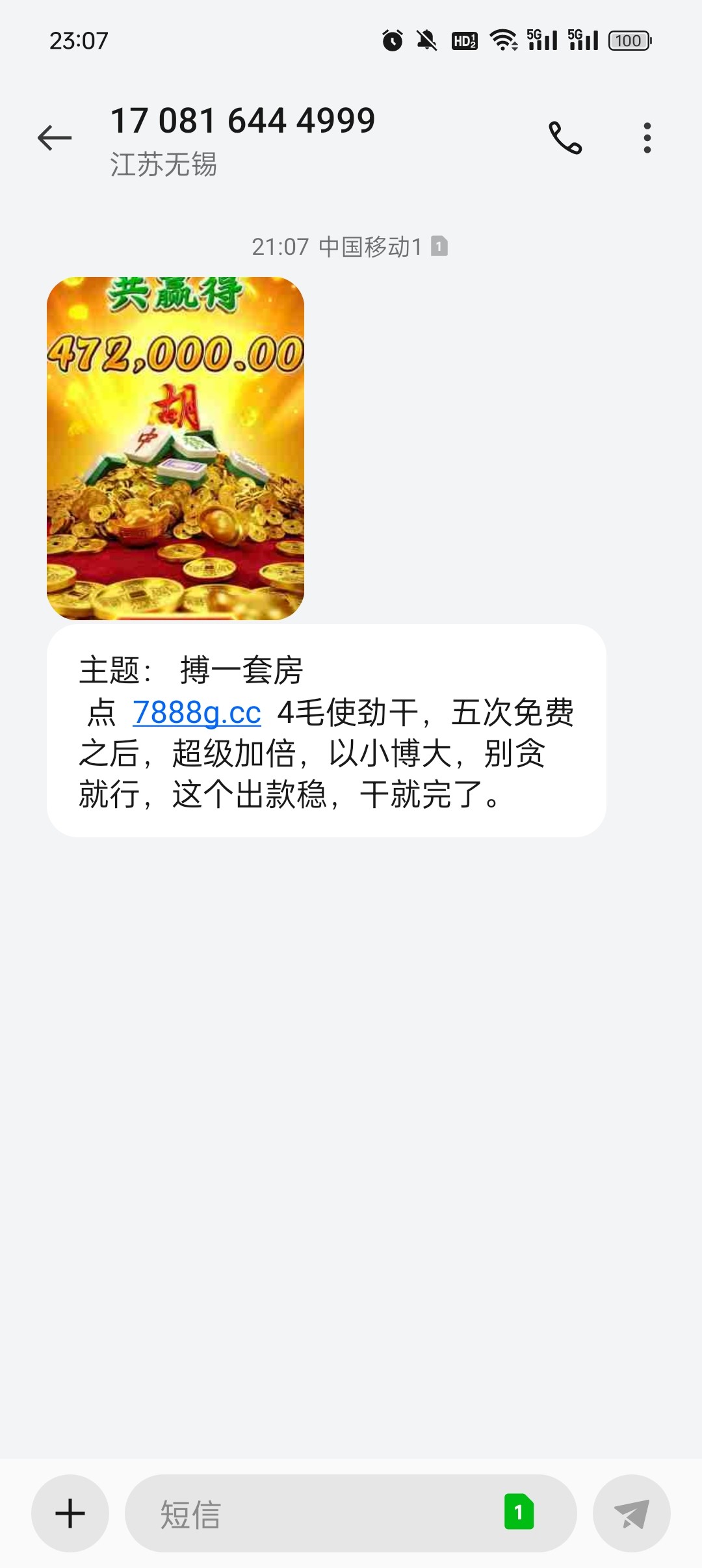The height and width of the screenshot is (1568, 702).
Task: Call the number 17 081 644 4999
Action: 565,138
